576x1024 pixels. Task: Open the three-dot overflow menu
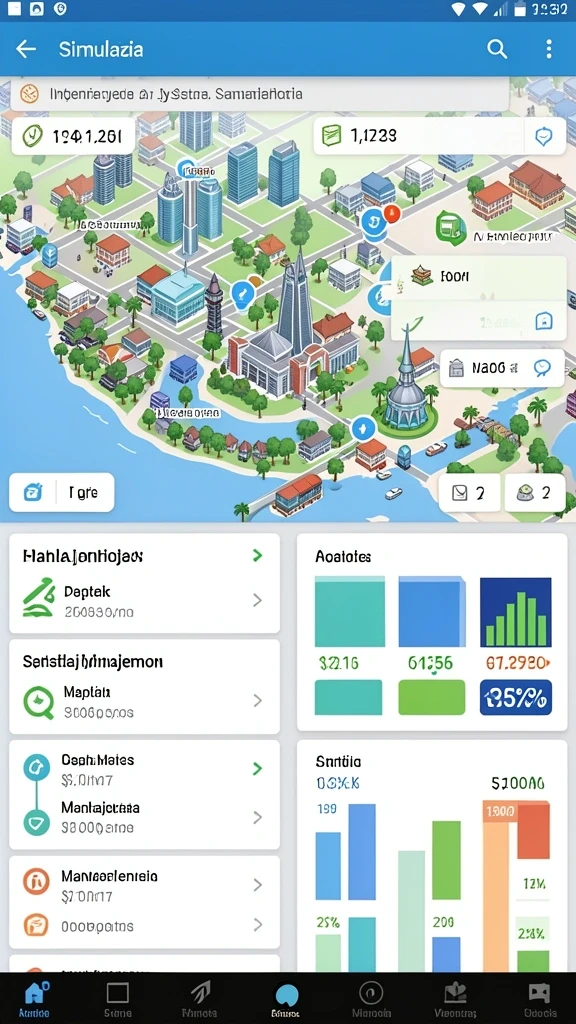tap(549, 49)
